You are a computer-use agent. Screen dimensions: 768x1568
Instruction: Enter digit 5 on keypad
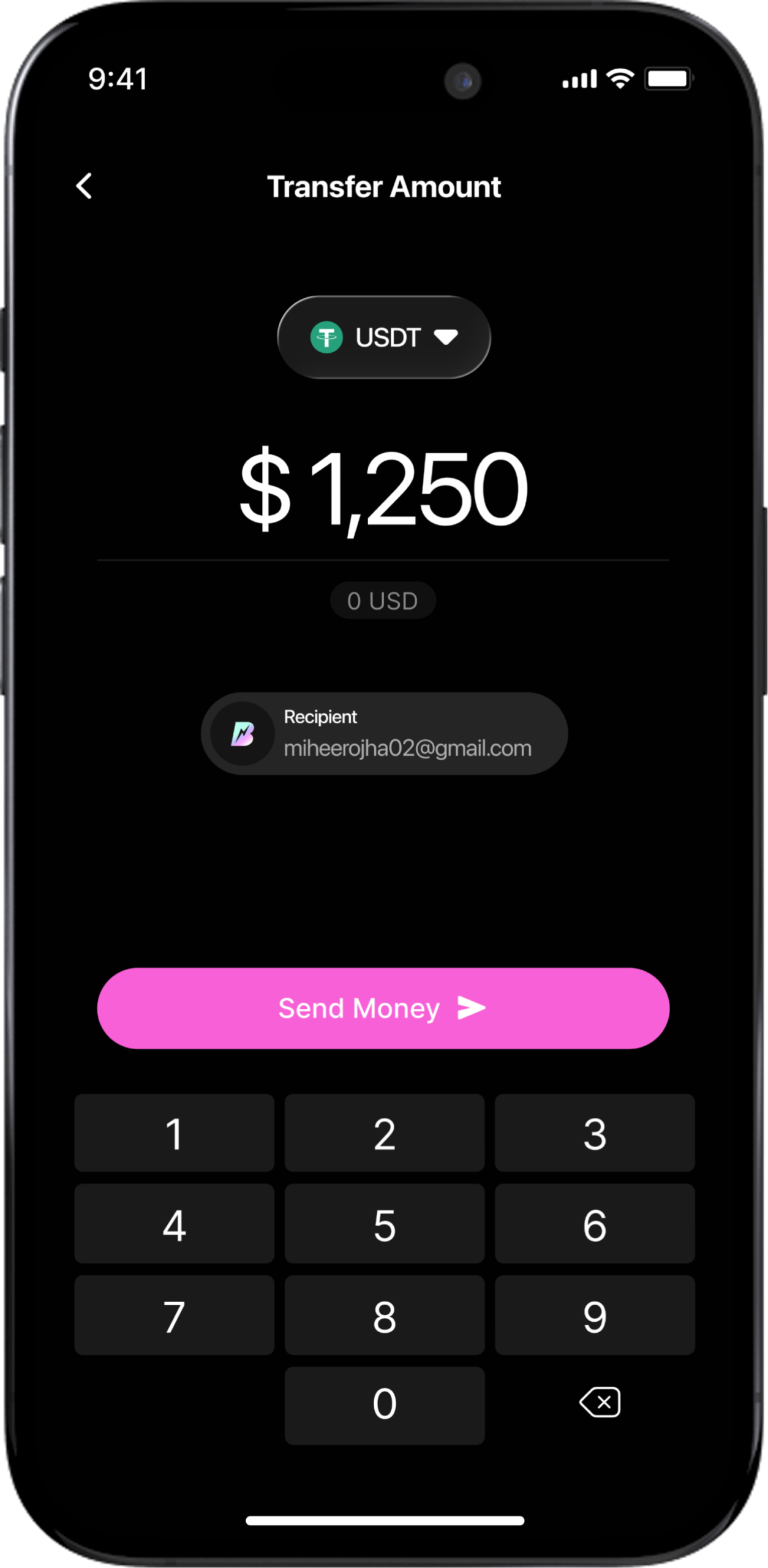tap(384, 1225)
